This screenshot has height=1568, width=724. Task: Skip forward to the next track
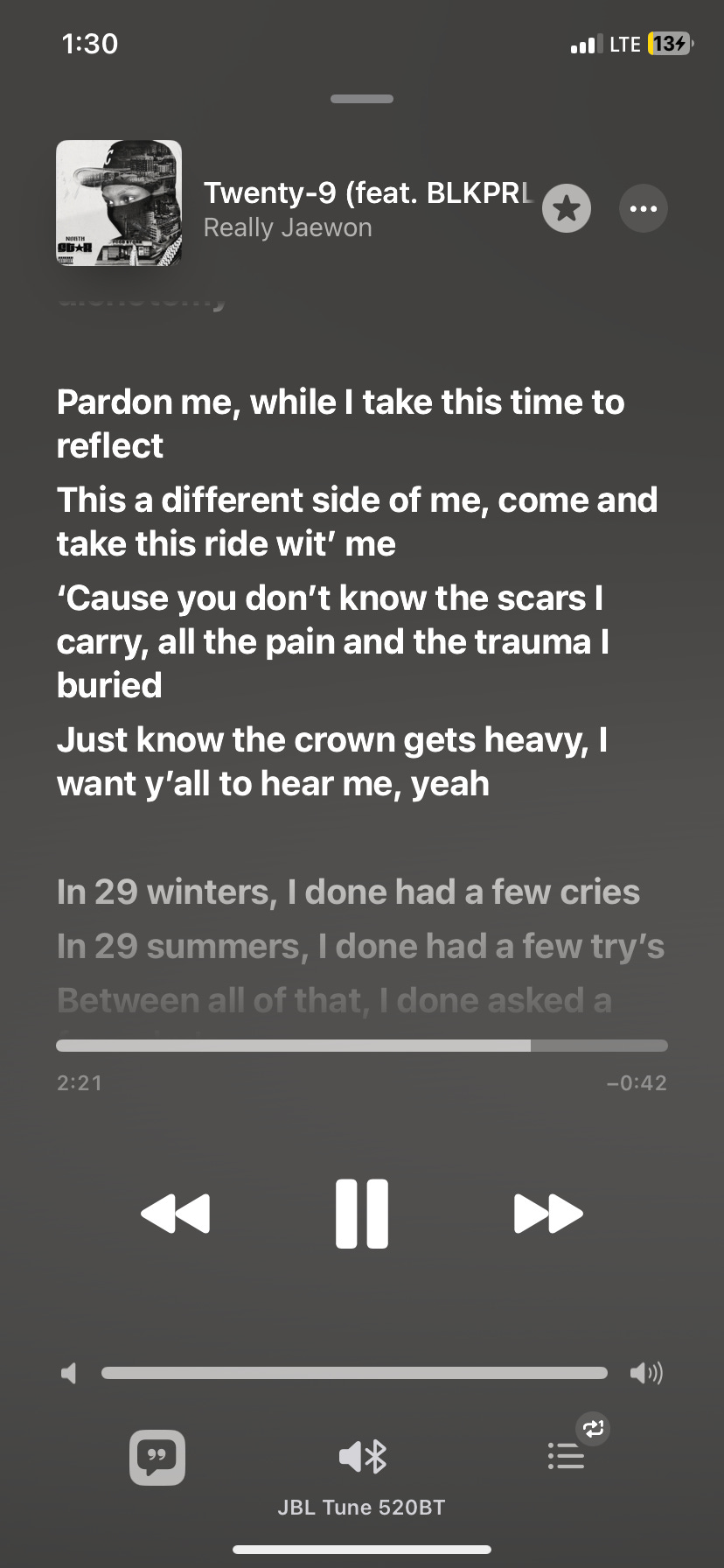pos(548,1213)
